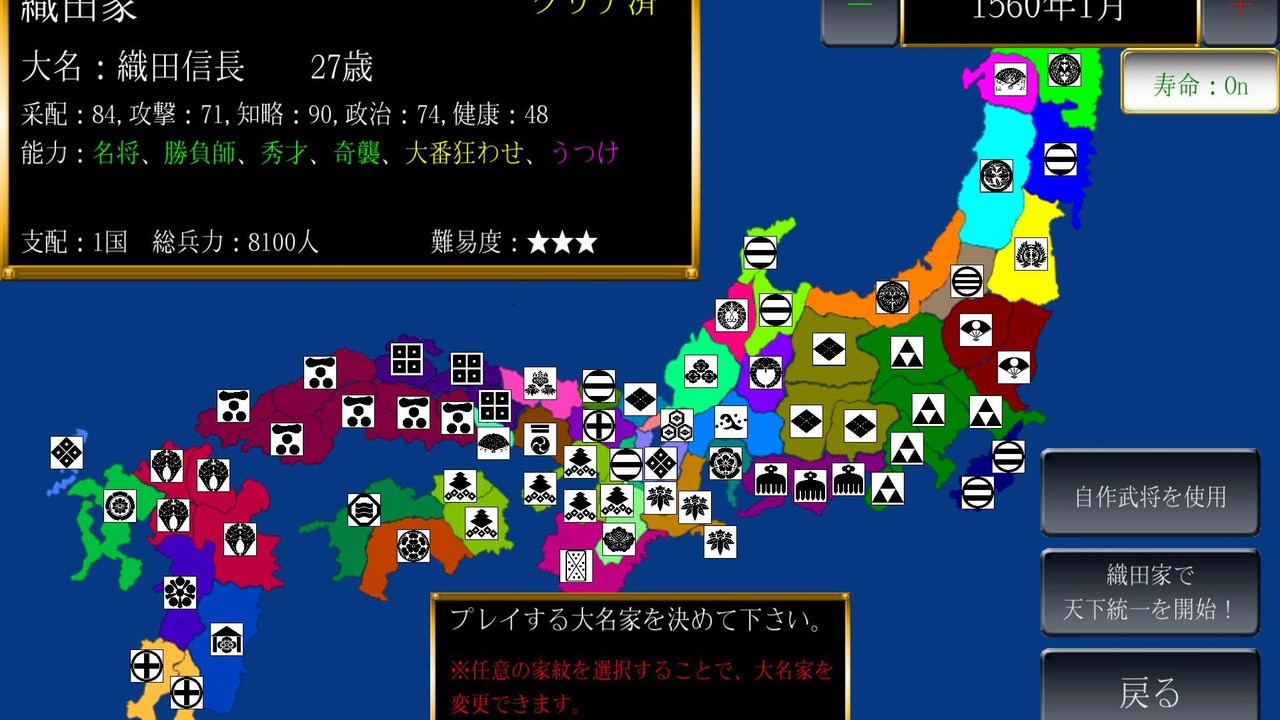Screen dimensions: 1280x720
Task: Toggle the 寿命 On setting
Action: (1200, 86)
